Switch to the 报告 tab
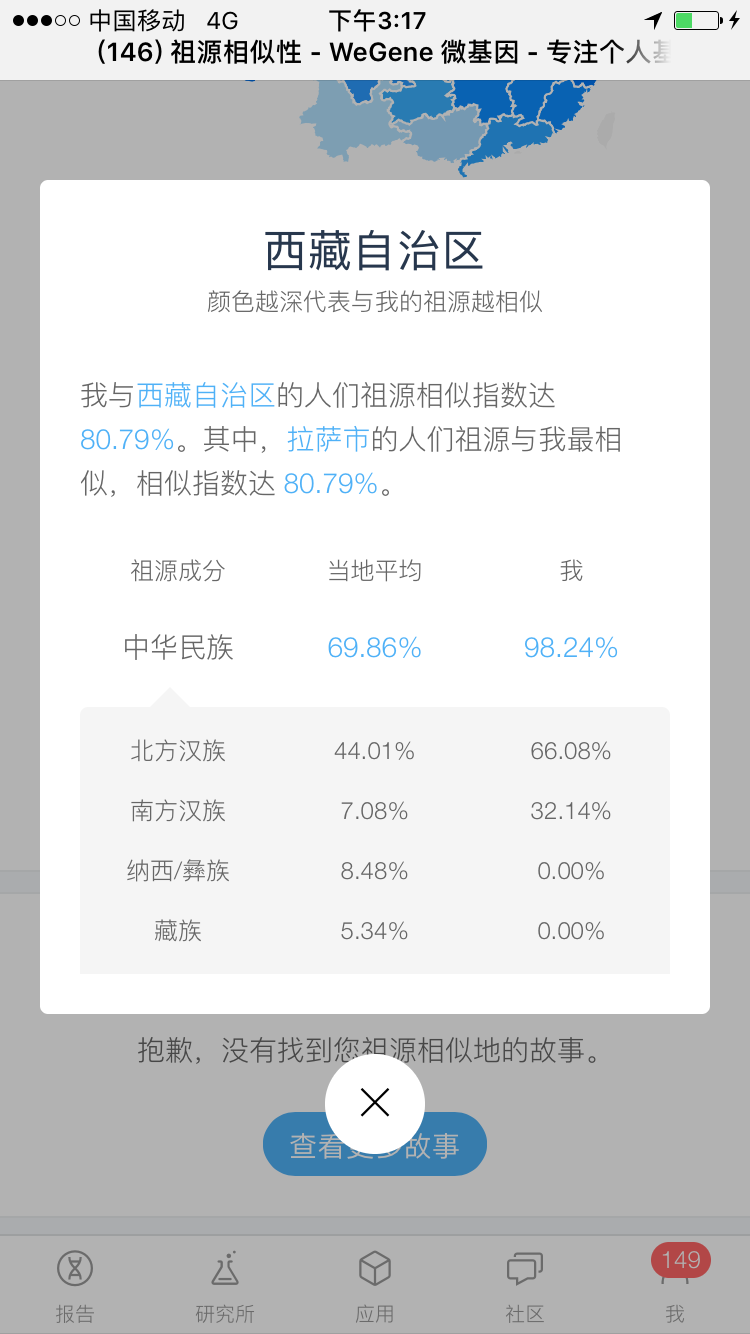Image resolution: width=750 pixels, height=1334 pixels. (x=75, y=1284)
